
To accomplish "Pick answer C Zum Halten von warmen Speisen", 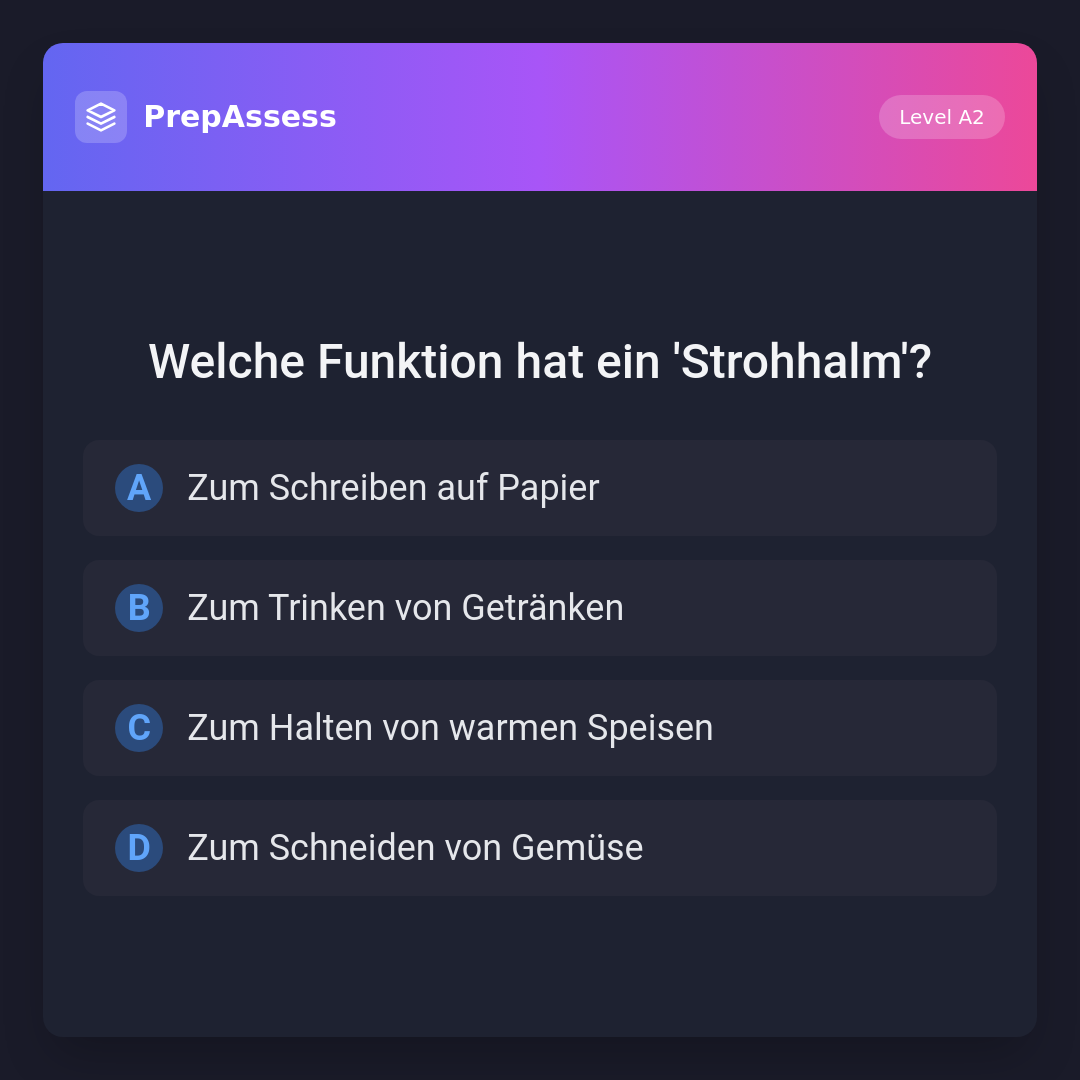I will point(540,728).
